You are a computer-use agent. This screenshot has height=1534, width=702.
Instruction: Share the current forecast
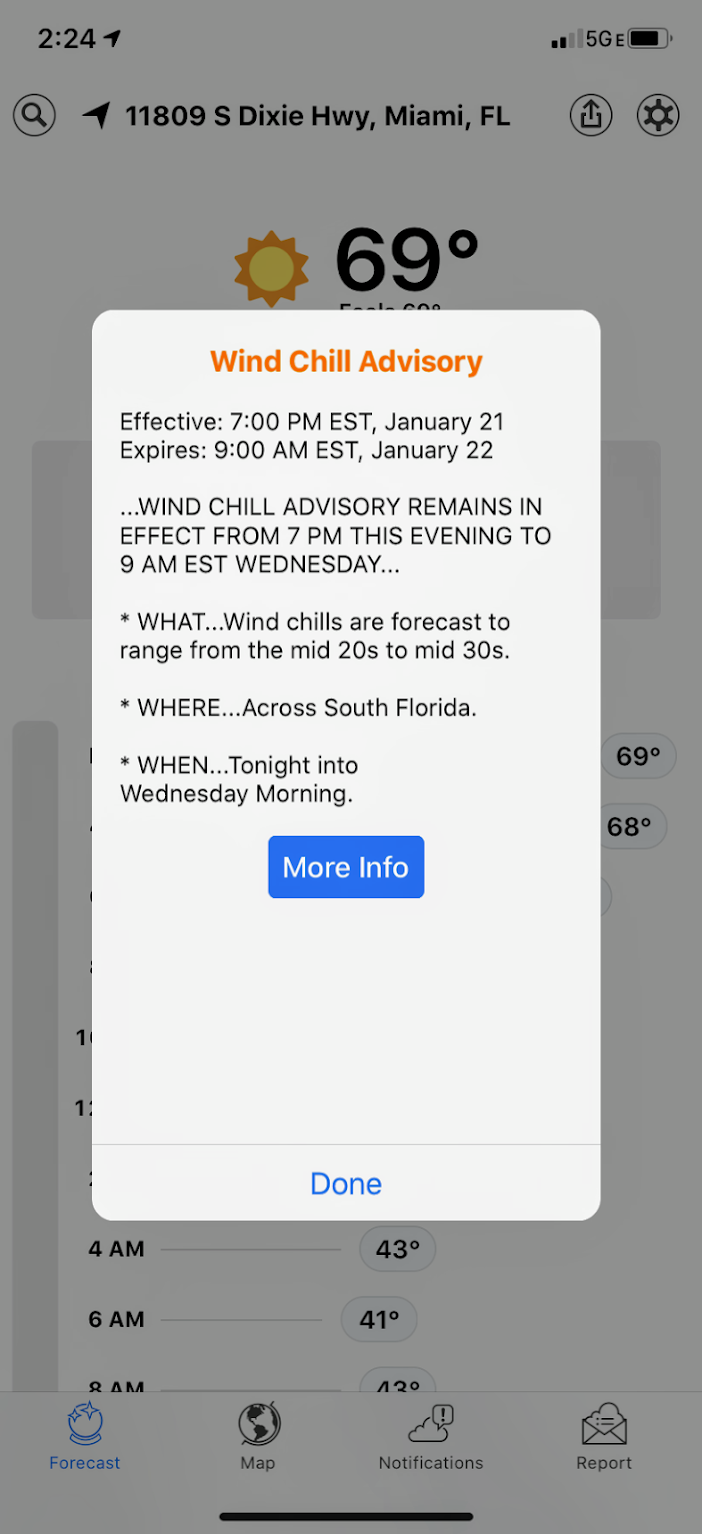(591, 116)
